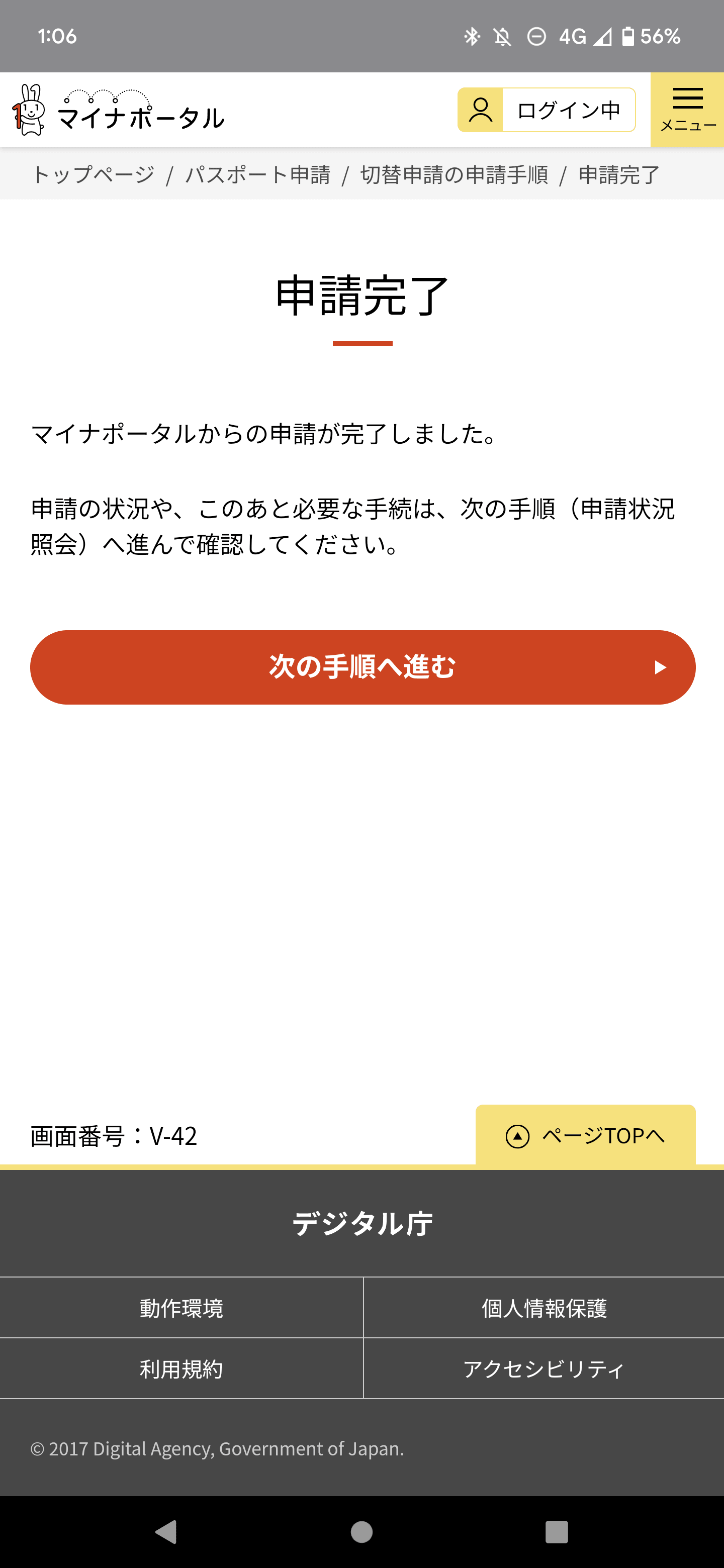
Task: Open the 利用規約 footer link
Action: click(x=181, y=1369)
